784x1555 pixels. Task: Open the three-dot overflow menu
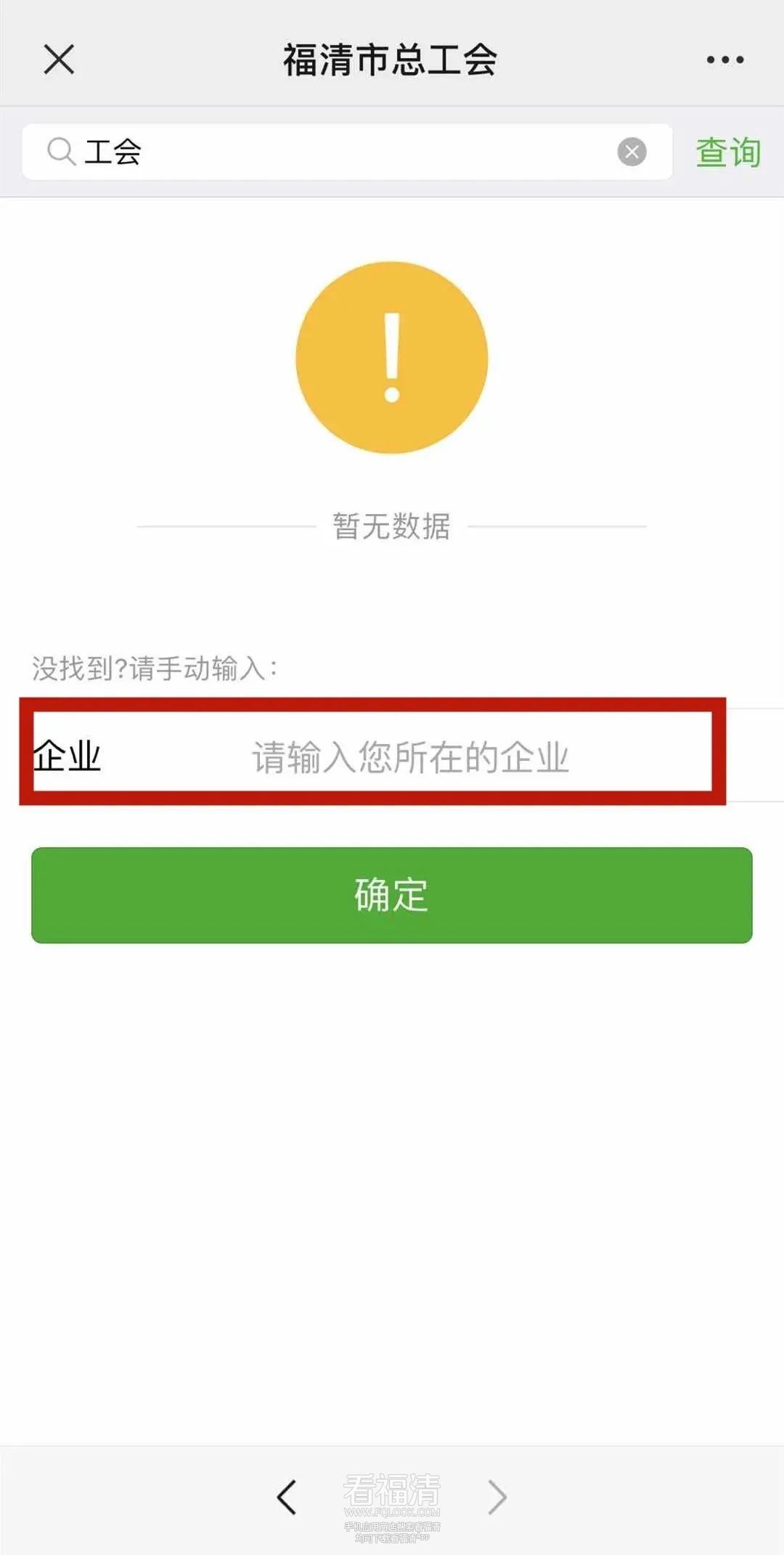[725, 60]
